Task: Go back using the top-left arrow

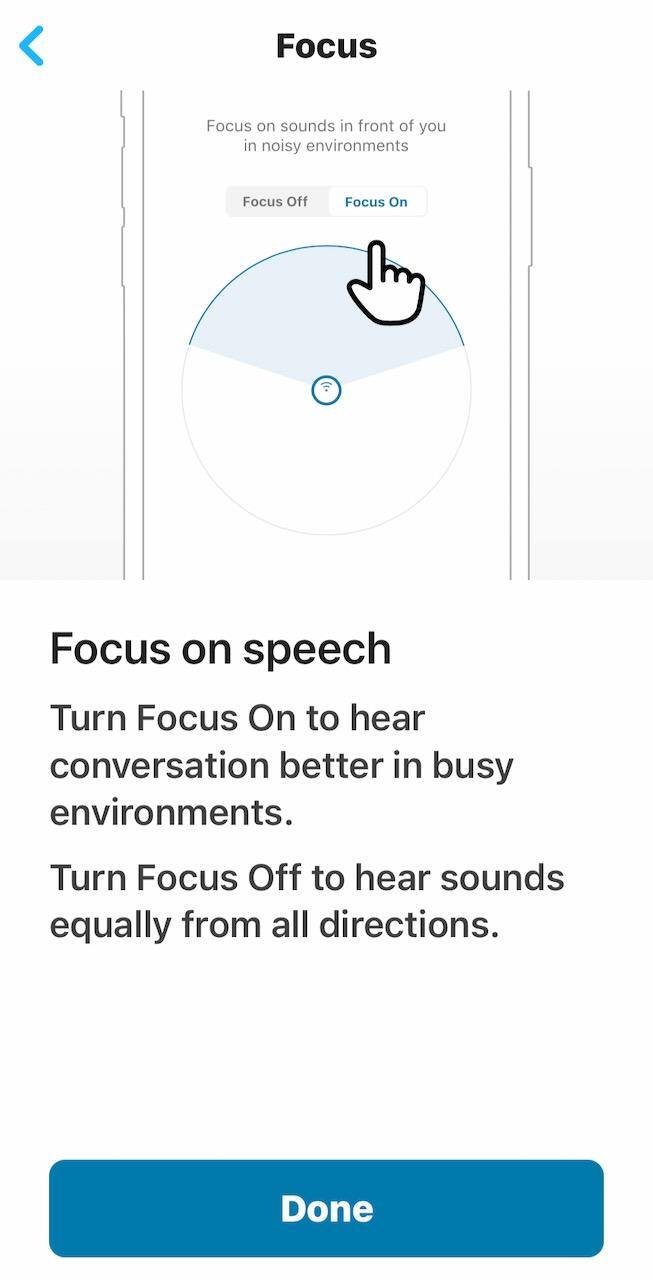Action: pos(32,46)
